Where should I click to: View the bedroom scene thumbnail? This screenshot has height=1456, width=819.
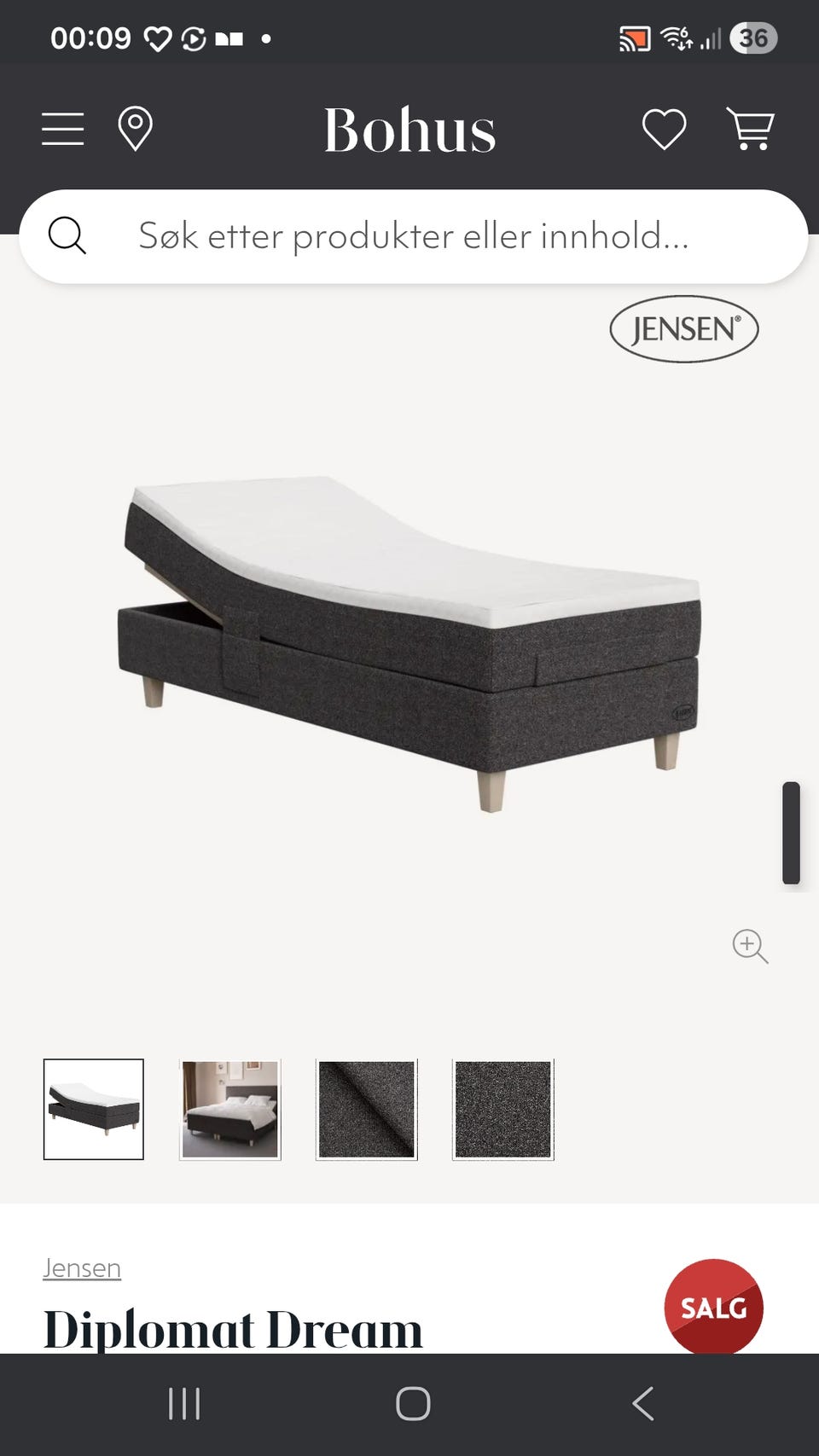click(x=230, y=1109)
